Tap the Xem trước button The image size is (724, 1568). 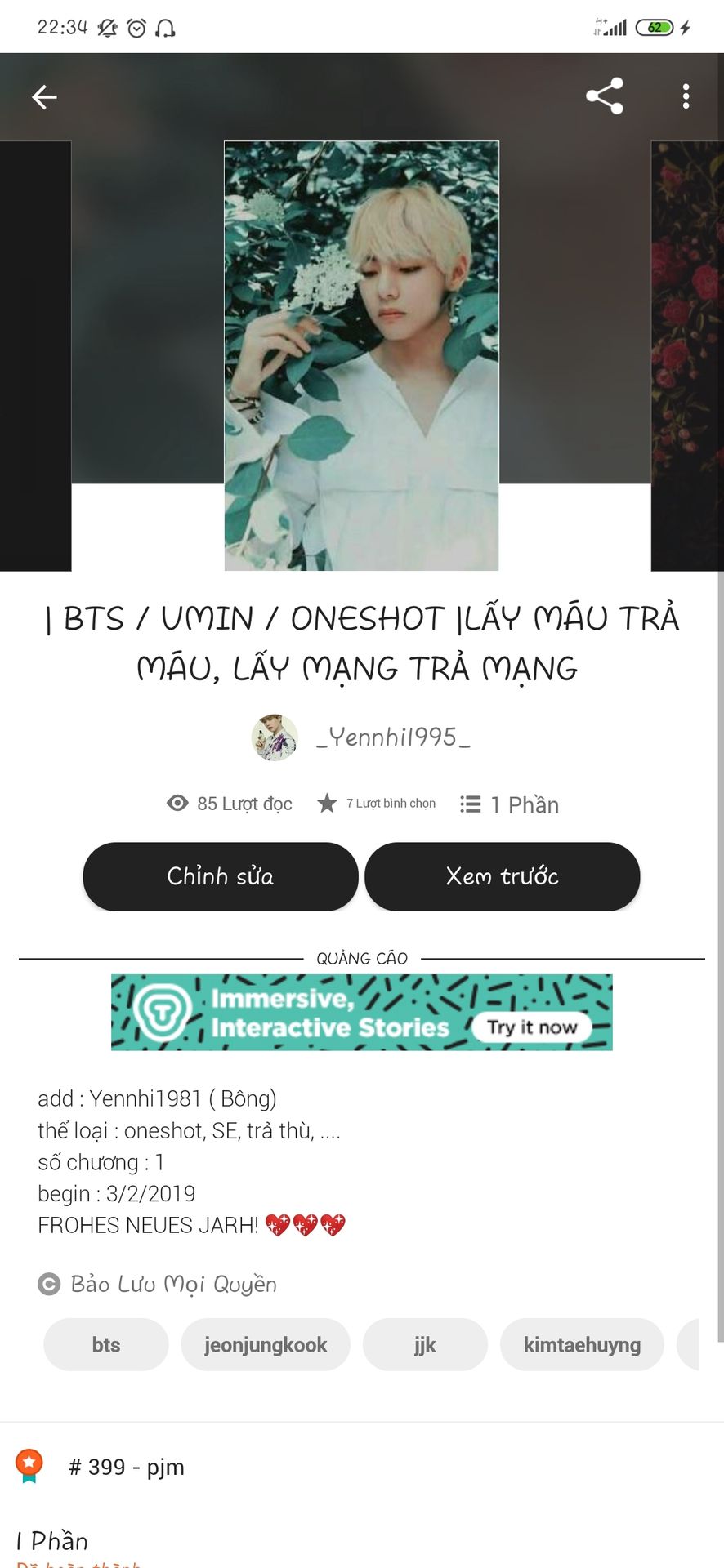click(x=502, y=876)
